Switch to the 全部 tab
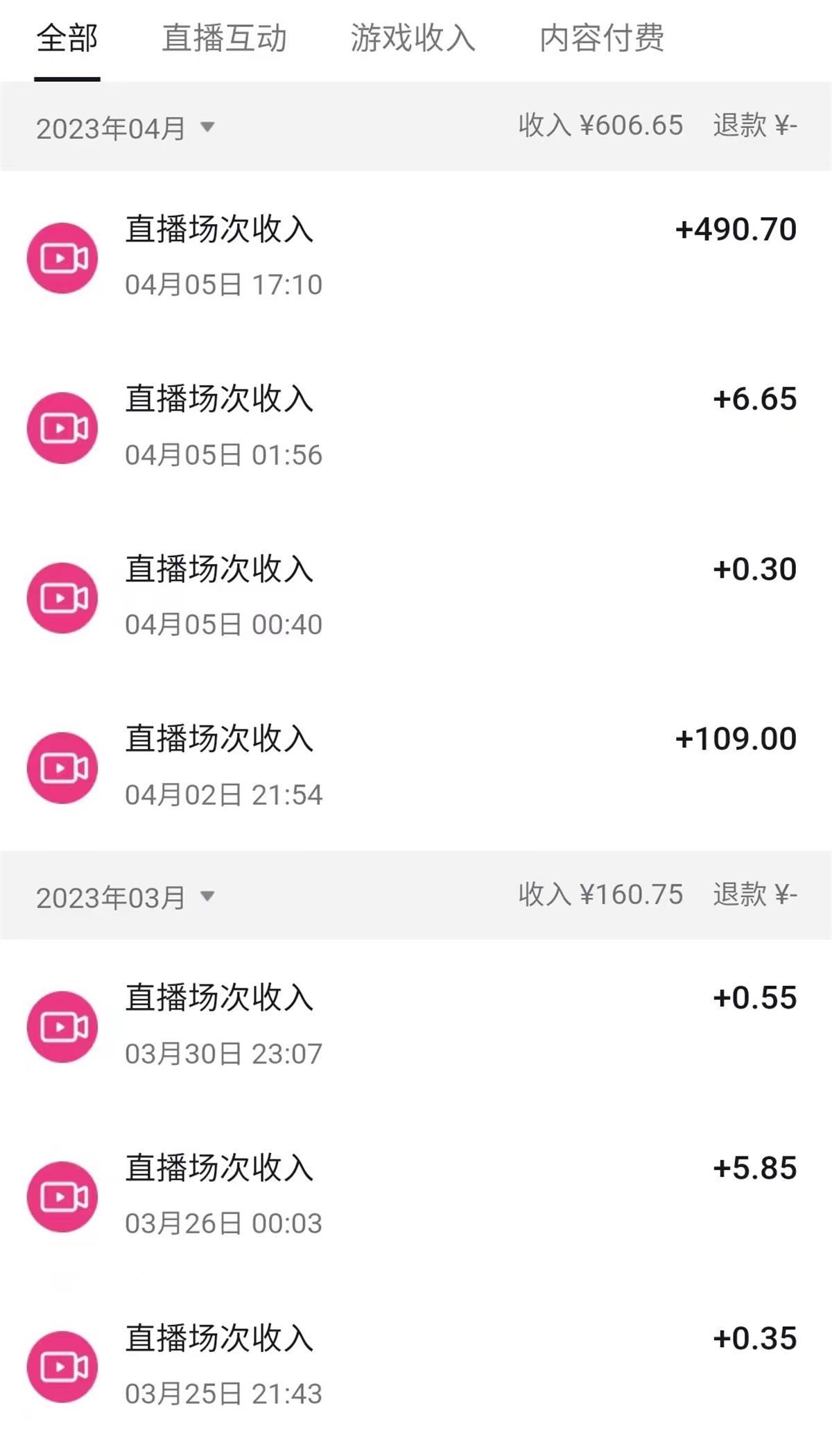Screen dimensions: 832x1456 point(67,38)
